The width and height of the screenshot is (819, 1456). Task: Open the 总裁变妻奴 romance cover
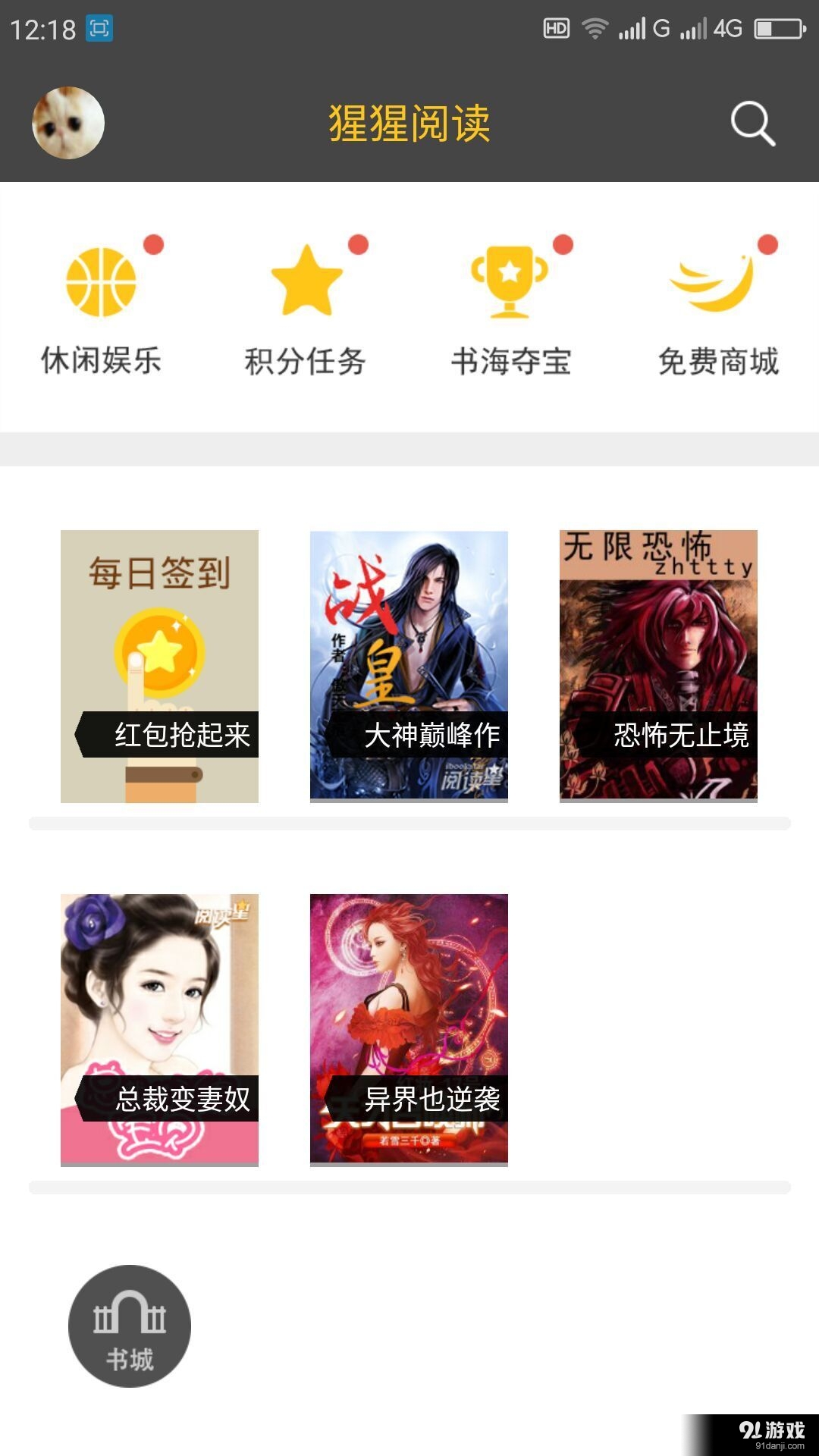159,1024
